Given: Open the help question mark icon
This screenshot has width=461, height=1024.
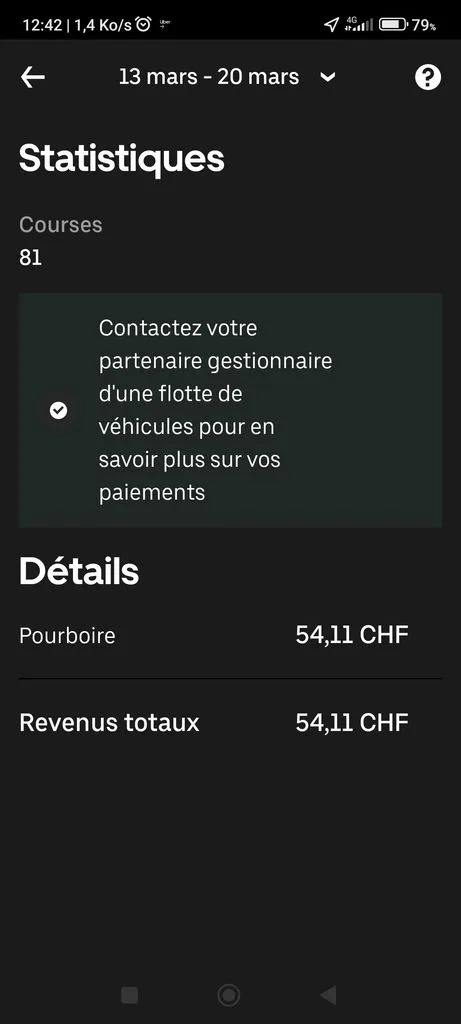Looking at the screenshot, I should pos(428,78).
